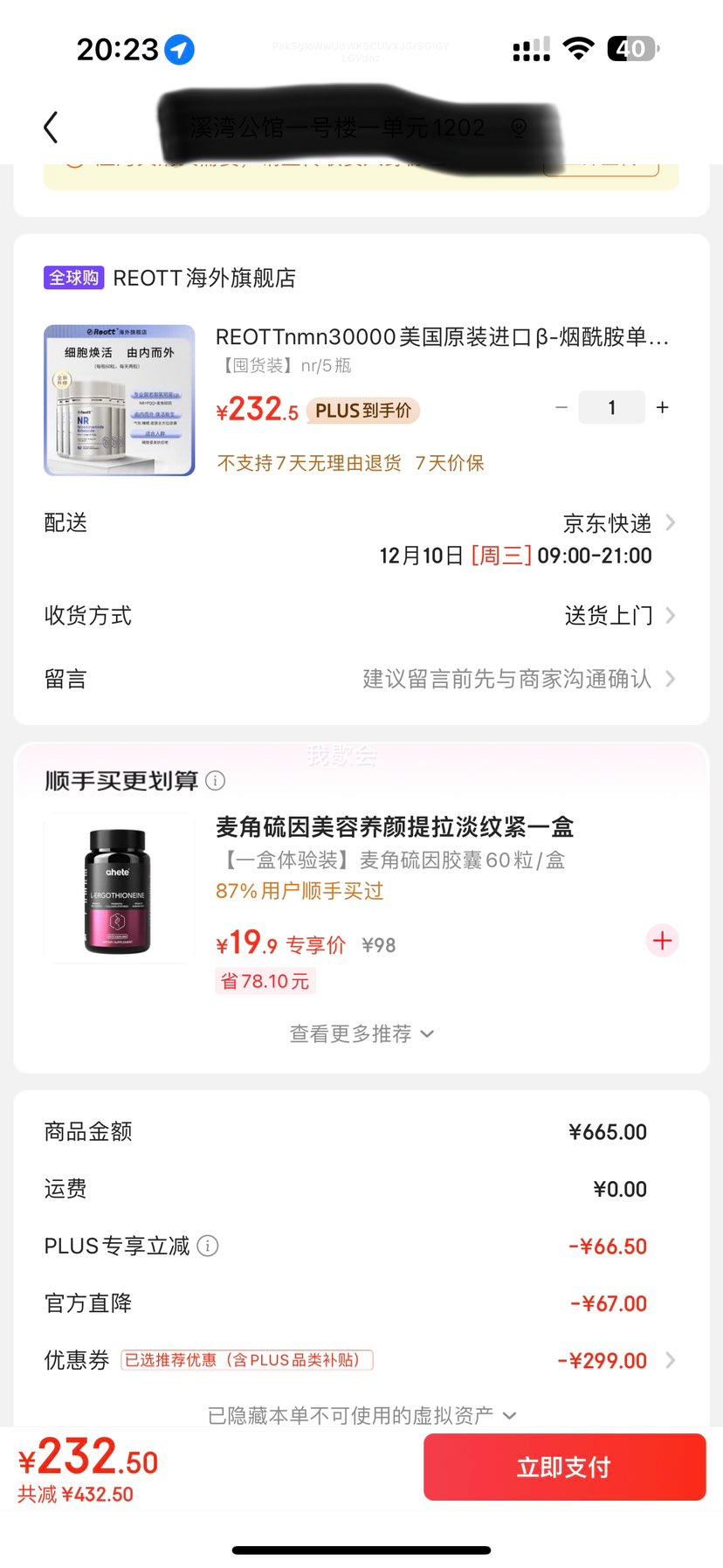Viewport: 723px width, 1568px height.
Task: Increase the REOTT item quantity
Action: tap(663, 408)
